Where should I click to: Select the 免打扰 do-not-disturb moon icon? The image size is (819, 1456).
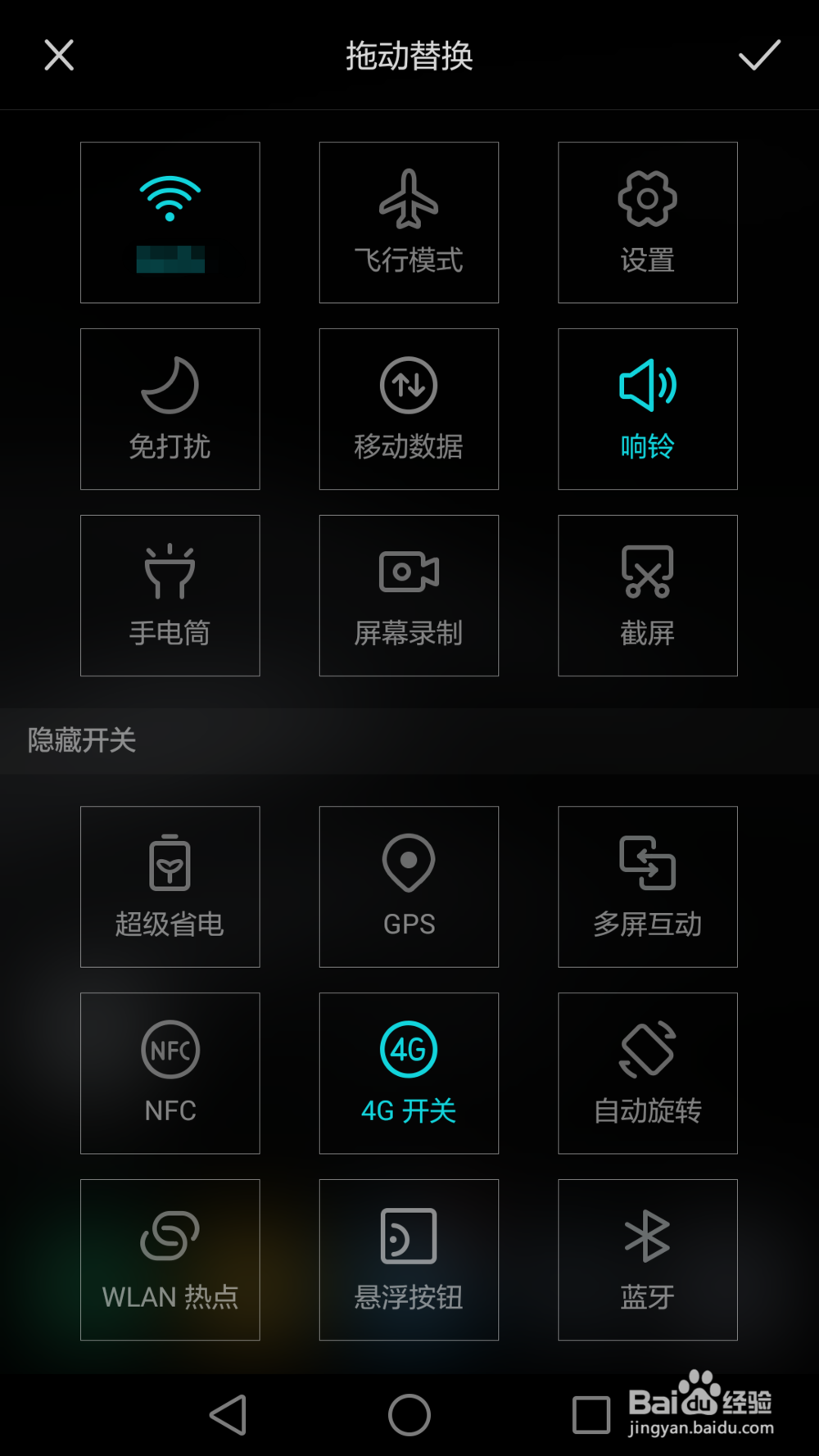(170, 409)
